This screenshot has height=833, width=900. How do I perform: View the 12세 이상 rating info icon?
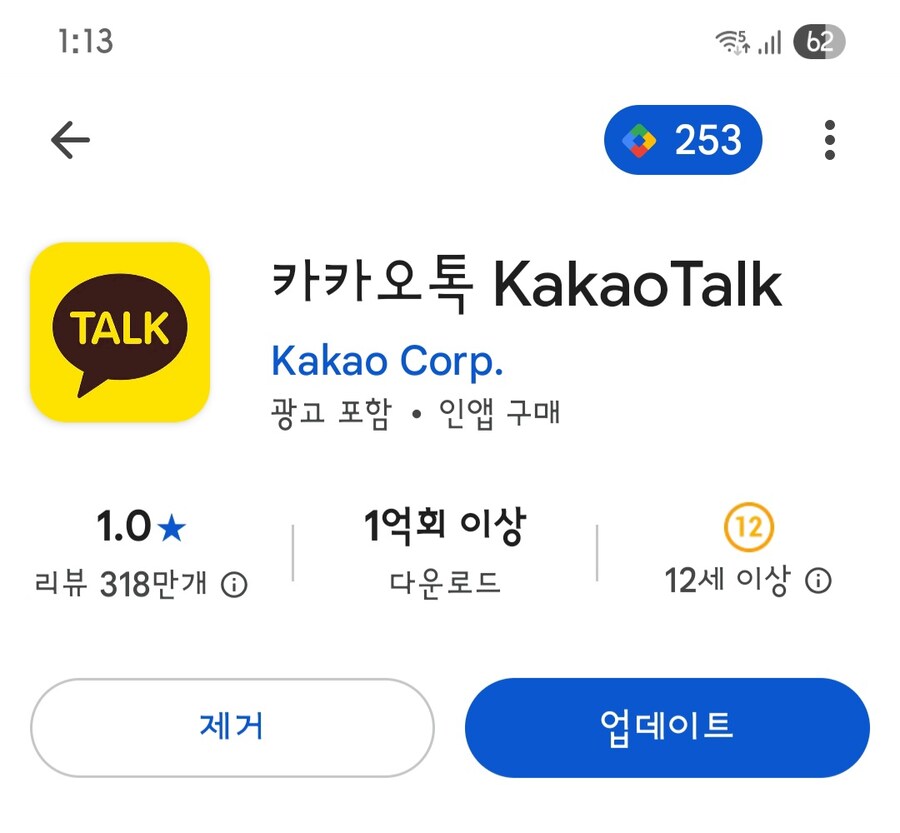(x=818, y=581)
